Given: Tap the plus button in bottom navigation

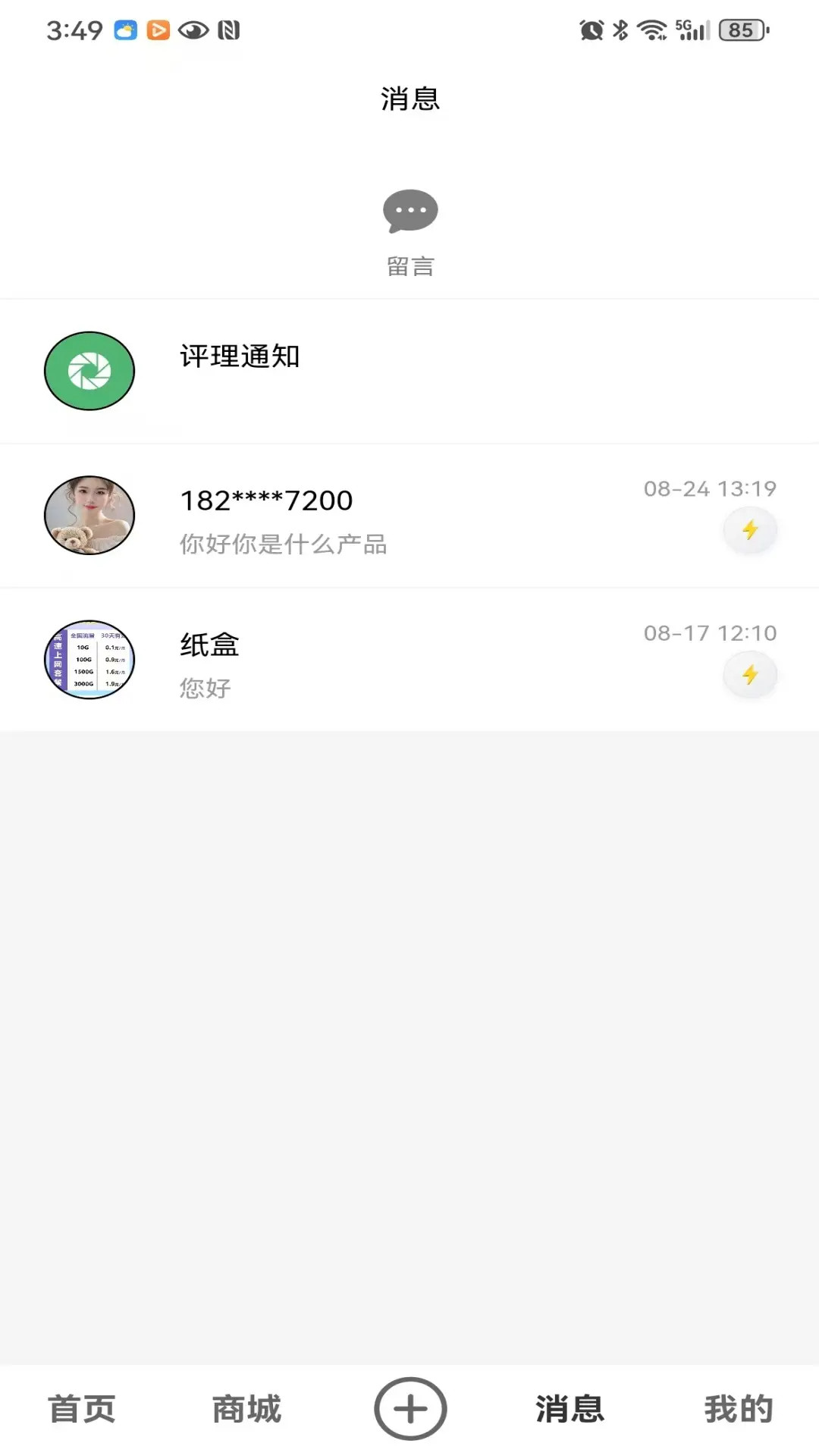Looking at the screenshot, I should point(409,1408).
